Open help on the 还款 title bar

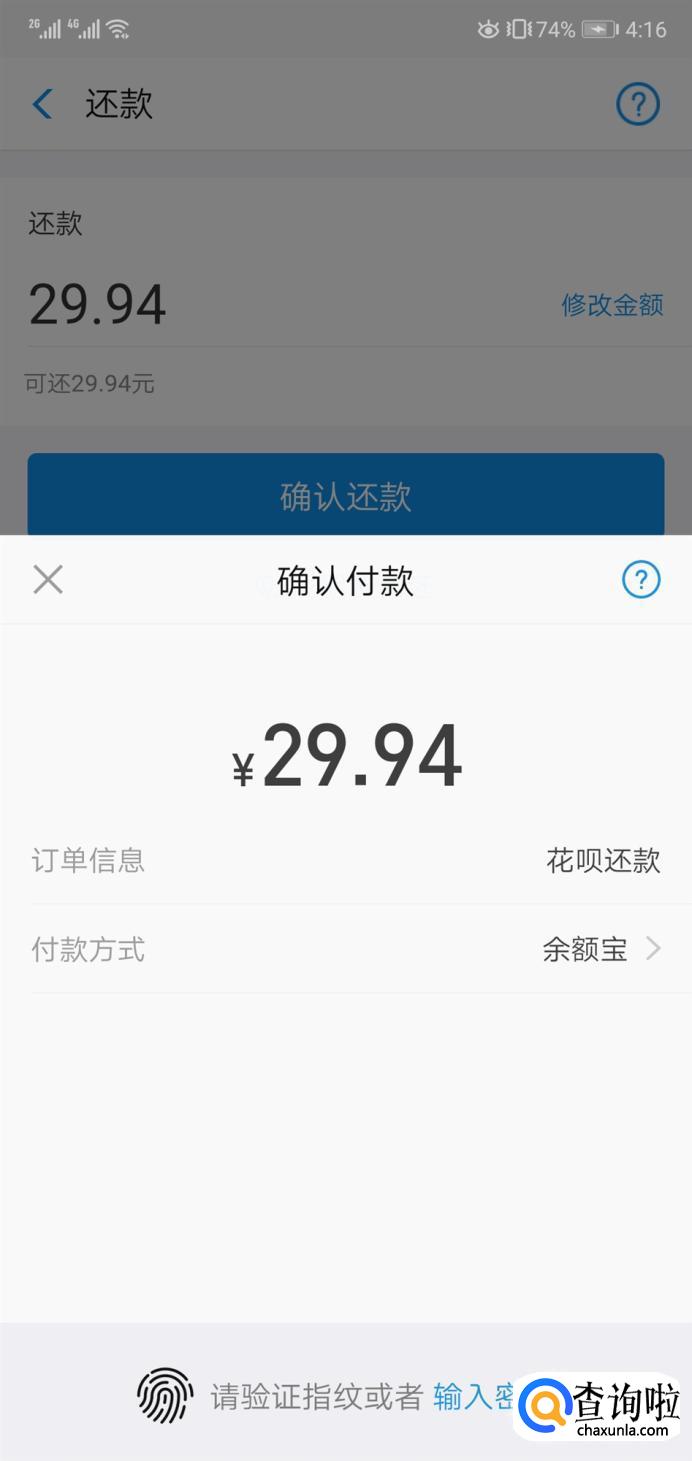click(638, 104)
